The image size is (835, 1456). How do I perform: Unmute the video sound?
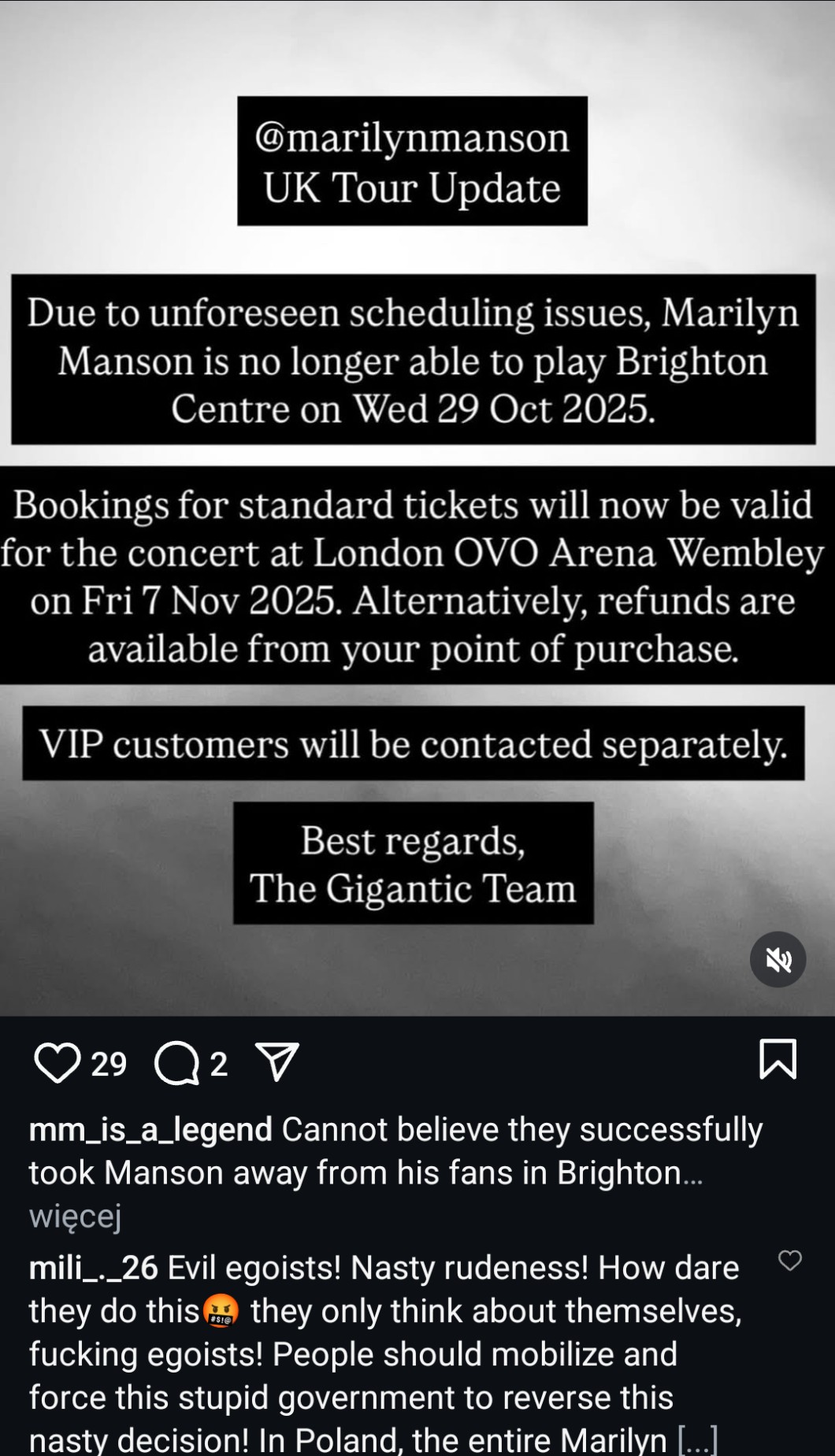coord(777,960)
